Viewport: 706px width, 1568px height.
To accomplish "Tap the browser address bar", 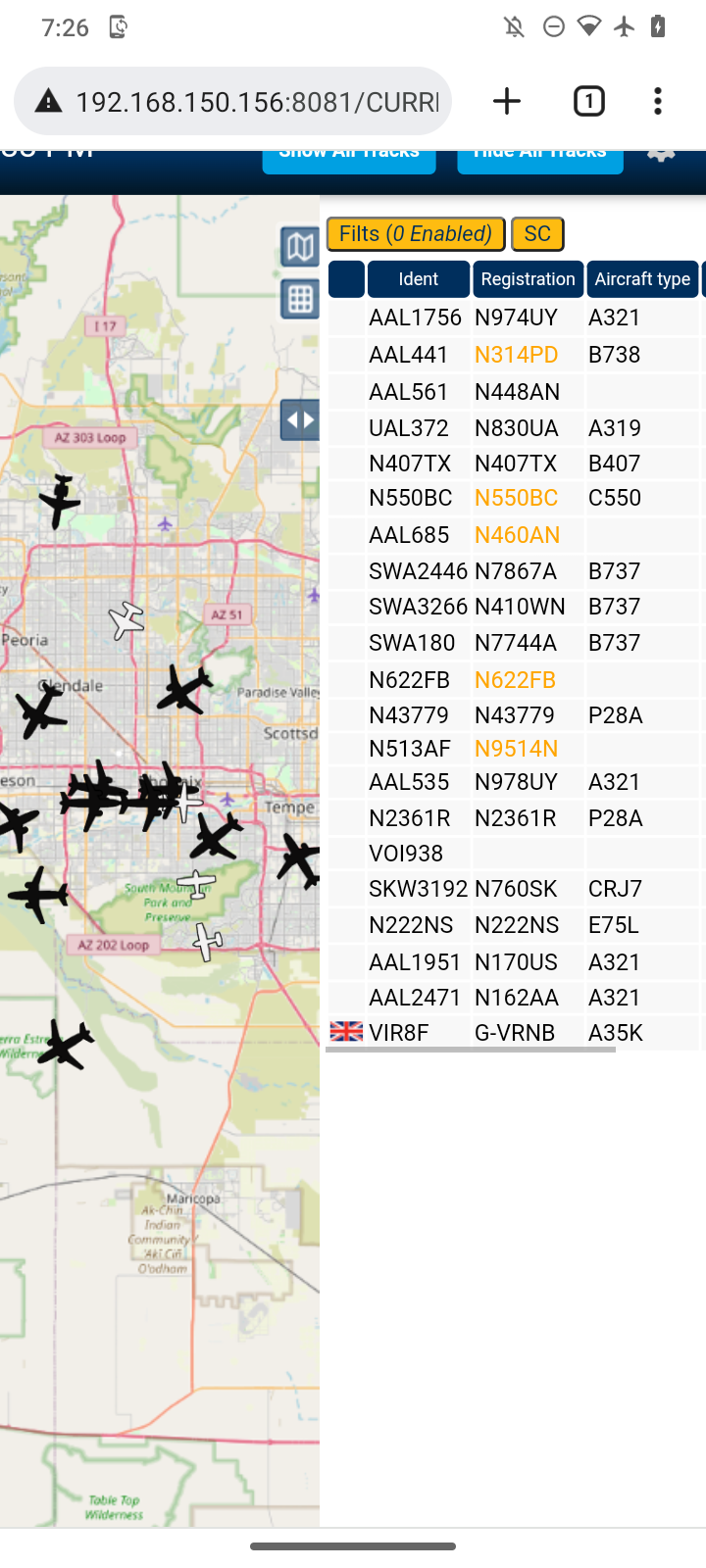I will point(232,101).
